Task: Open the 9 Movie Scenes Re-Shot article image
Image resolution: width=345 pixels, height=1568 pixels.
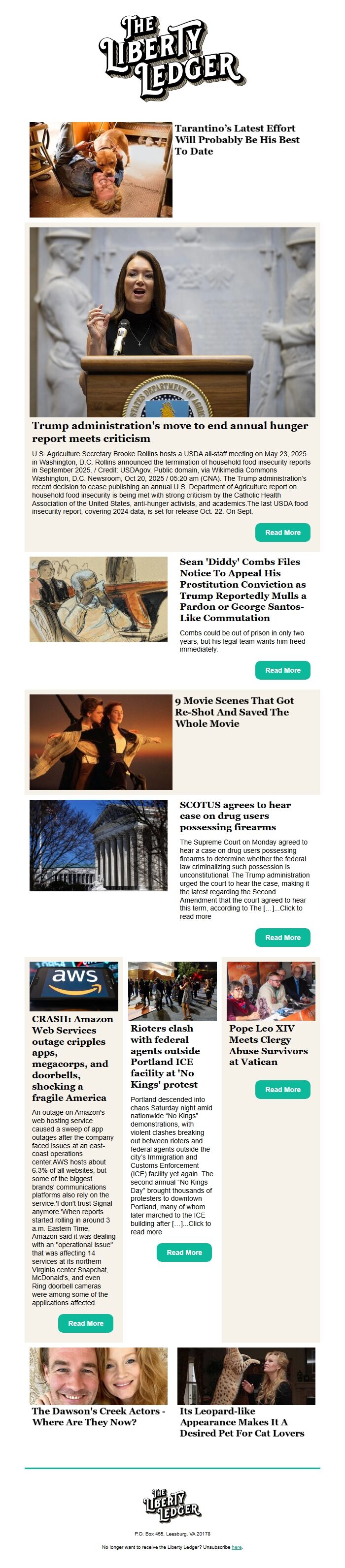Action: 101,741
